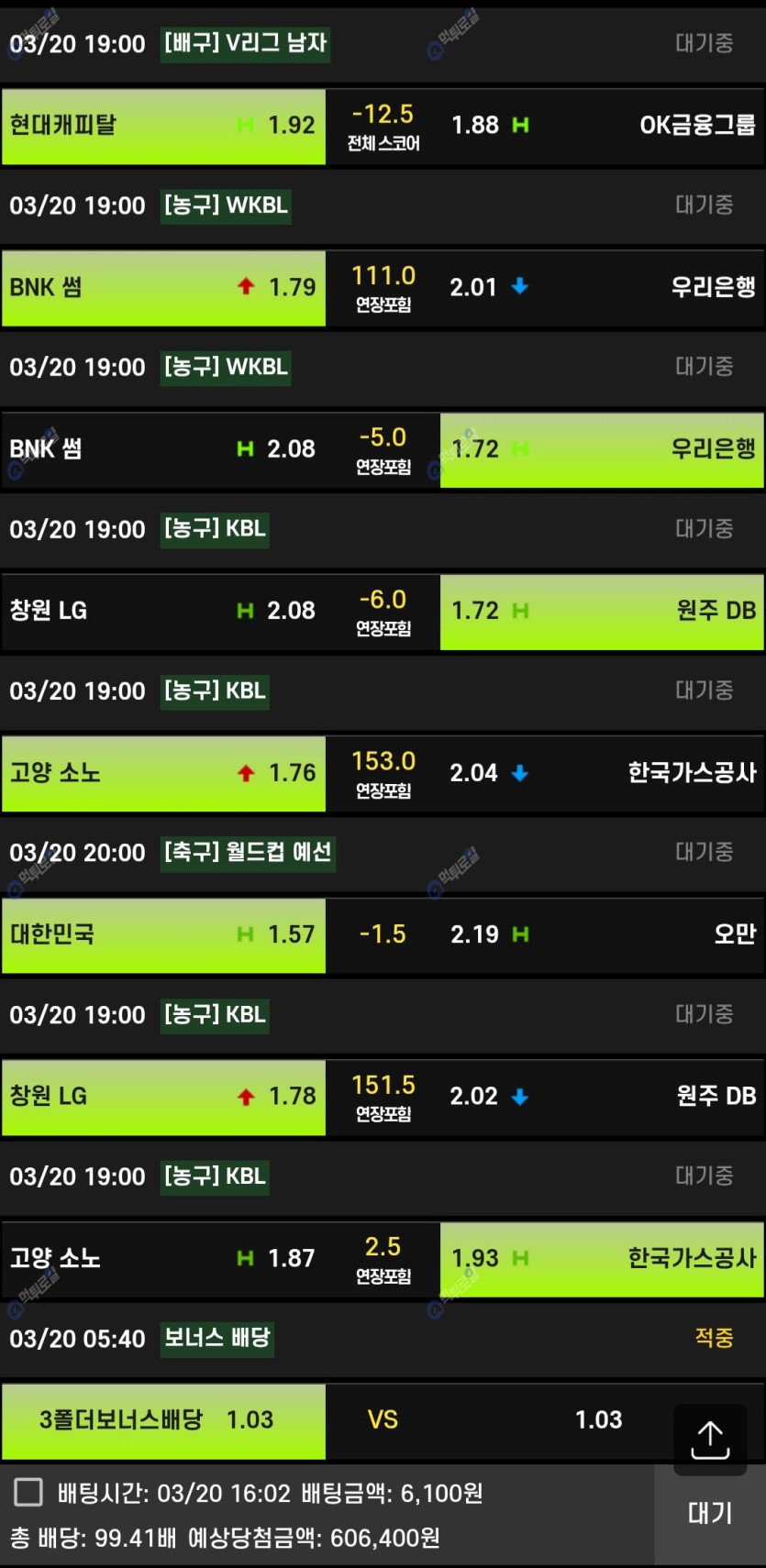Tap the upload share icon button

coord(709,1439)
